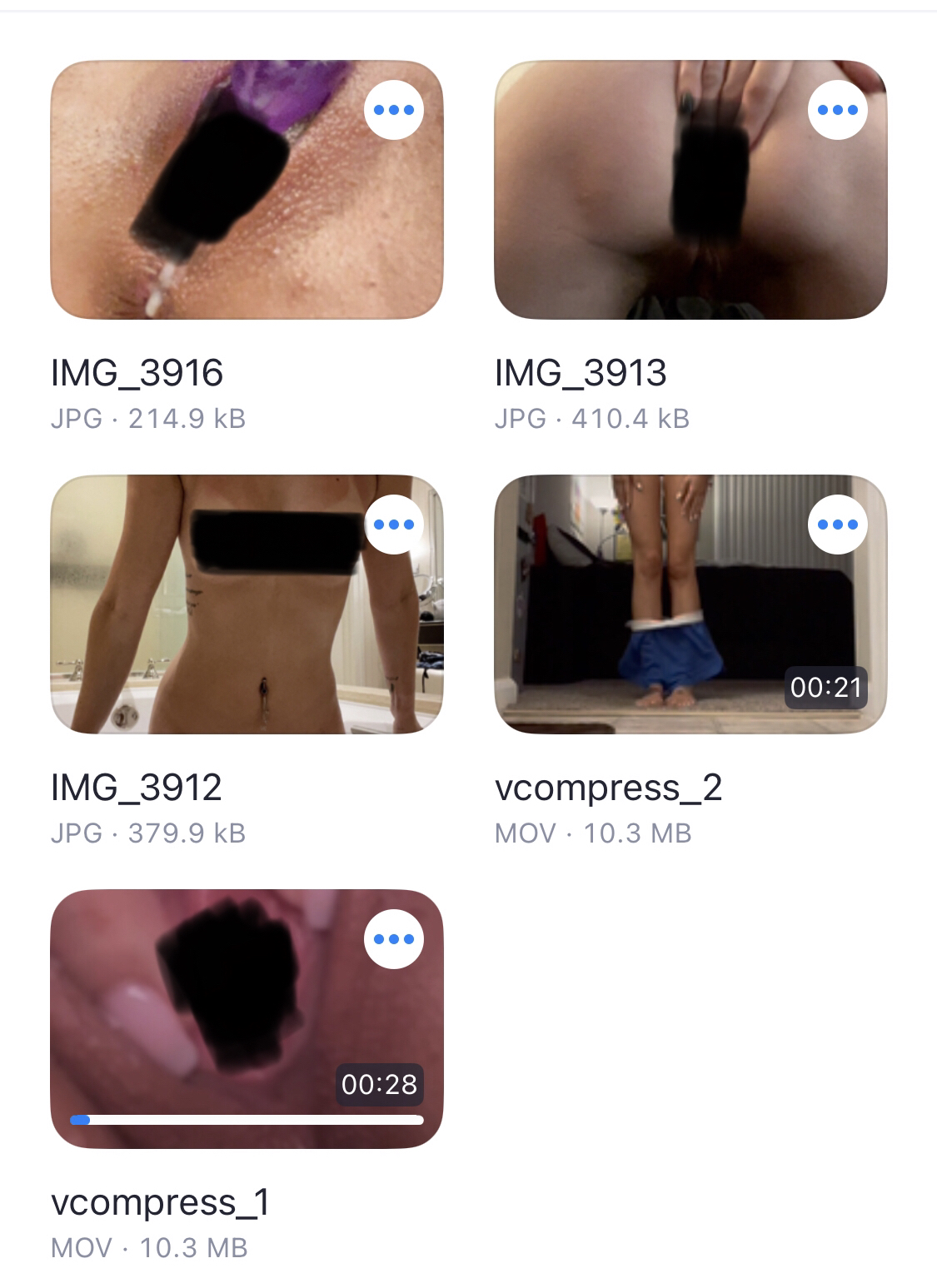Image resolution: width=937 pixels, height=1288 pixels.
Task: Open the video file vcompress_1
Action: point(247,1019)
